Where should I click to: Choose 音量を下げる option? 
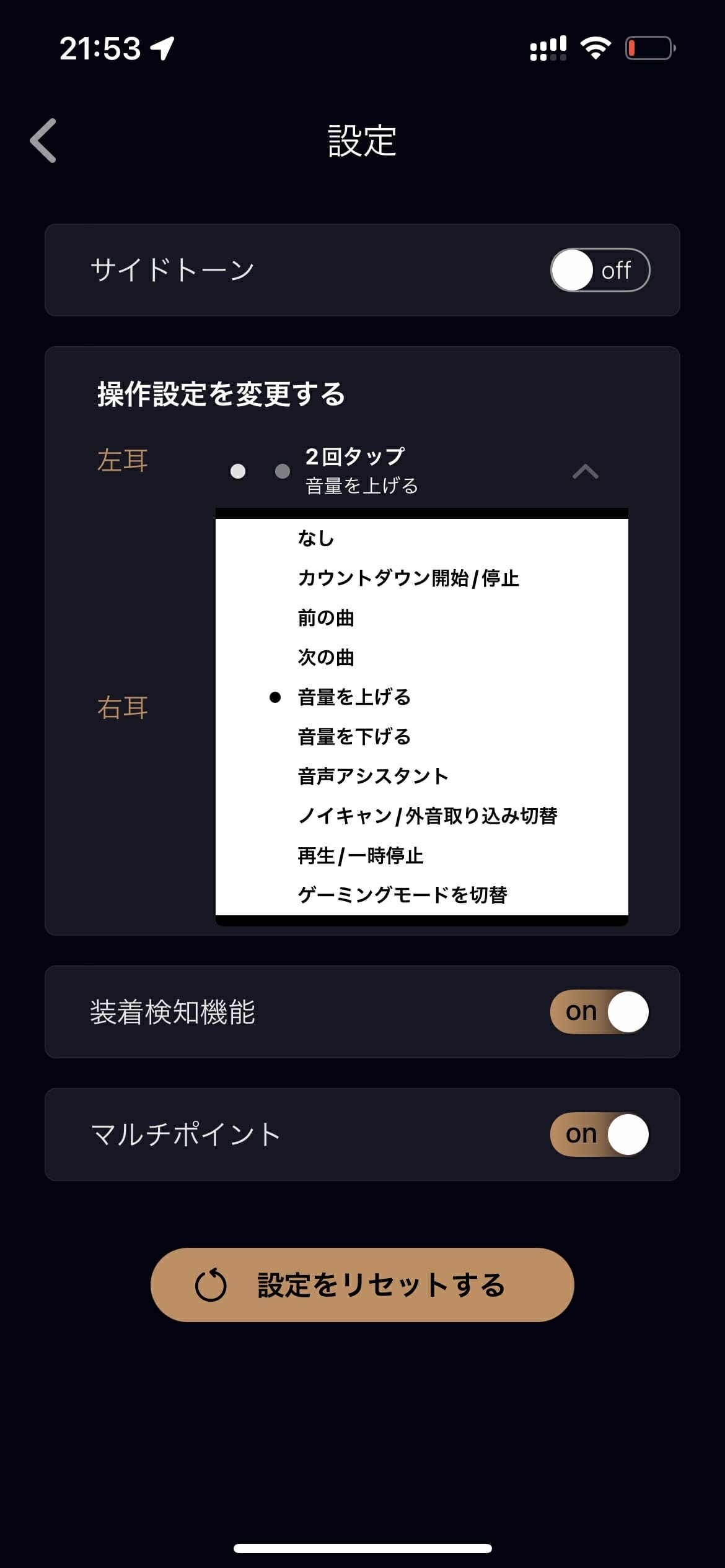pyautogui.click(x=354, y=736)
